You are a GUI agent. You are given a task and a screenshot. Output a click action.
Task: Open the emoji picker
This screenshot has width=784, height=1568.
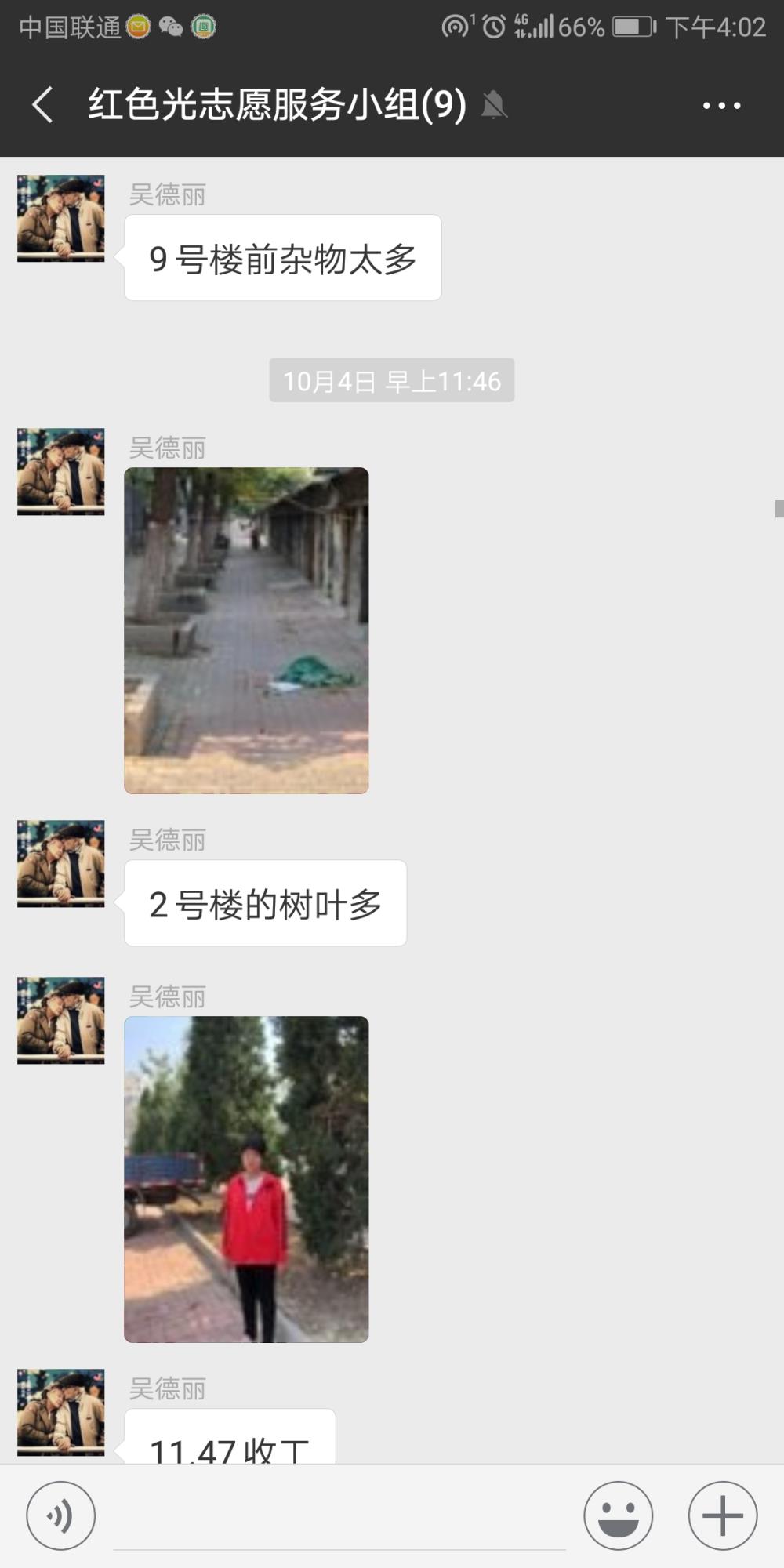click(619, 1515)
